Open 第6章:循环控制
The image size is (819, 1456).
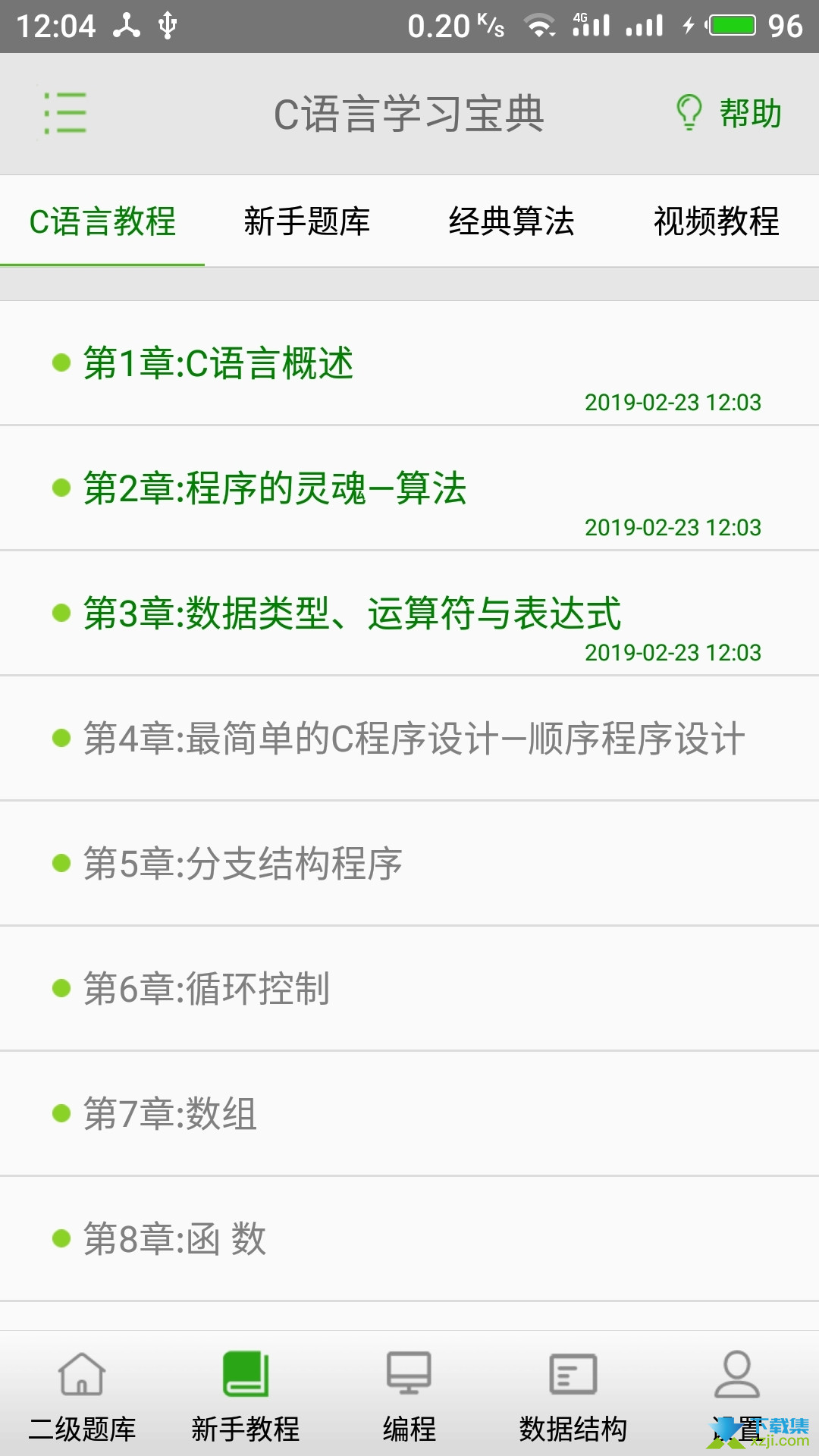click(x=409, y=989)
